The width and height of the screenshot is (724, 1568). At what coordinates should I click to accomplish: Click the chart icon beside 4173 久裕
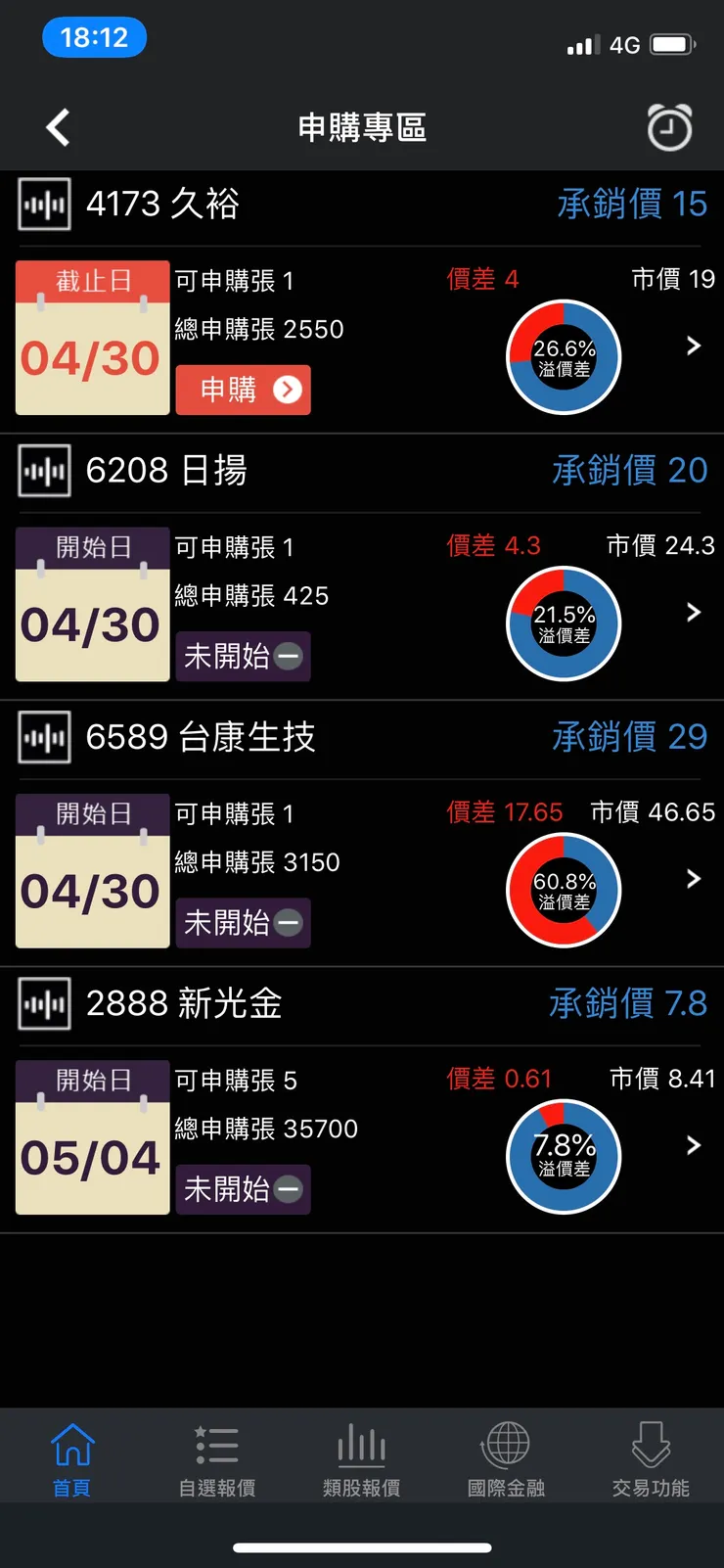44,204
